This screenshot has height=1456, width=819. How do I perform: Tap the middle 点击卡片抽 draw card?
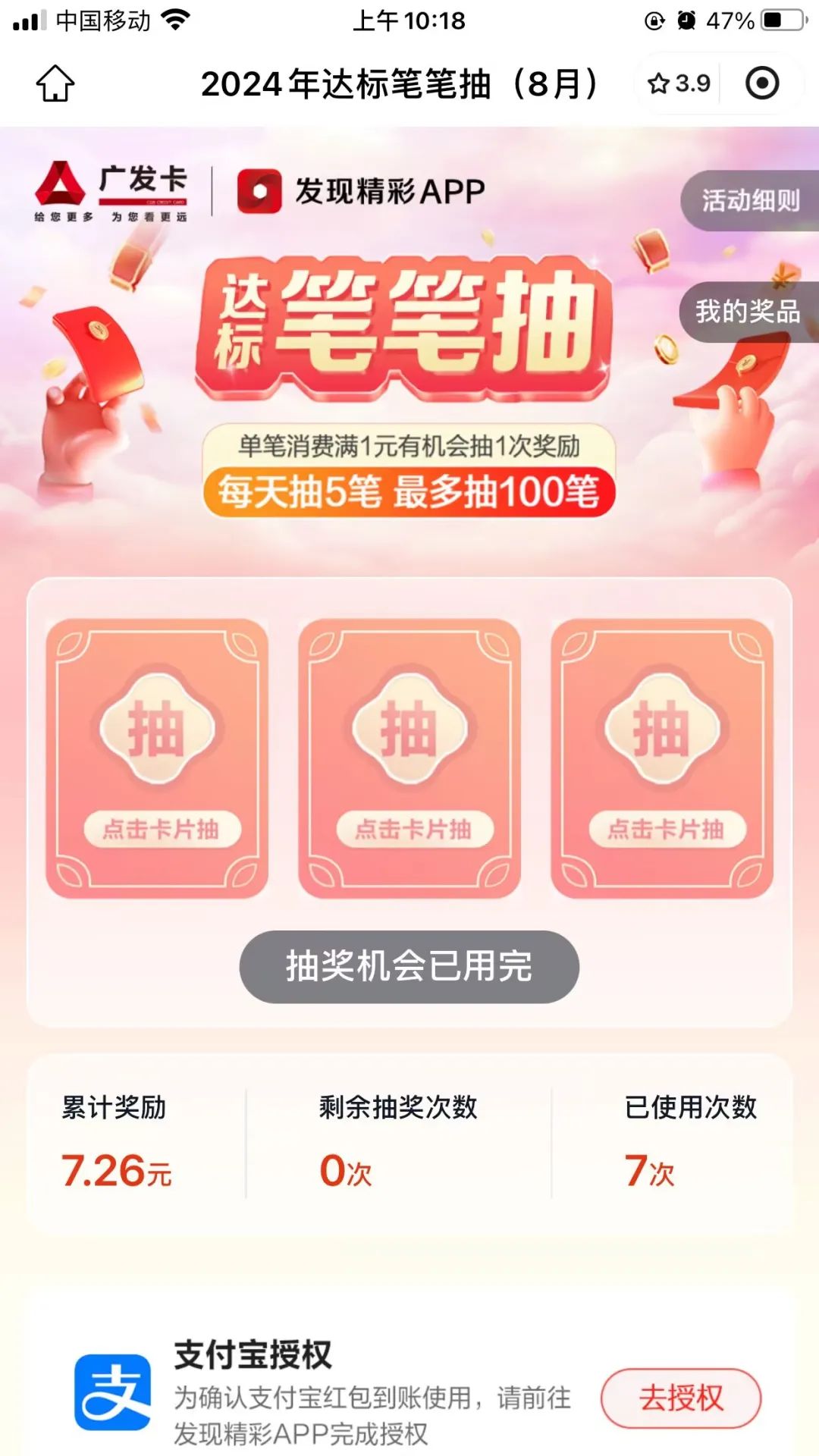pos(409,758)
